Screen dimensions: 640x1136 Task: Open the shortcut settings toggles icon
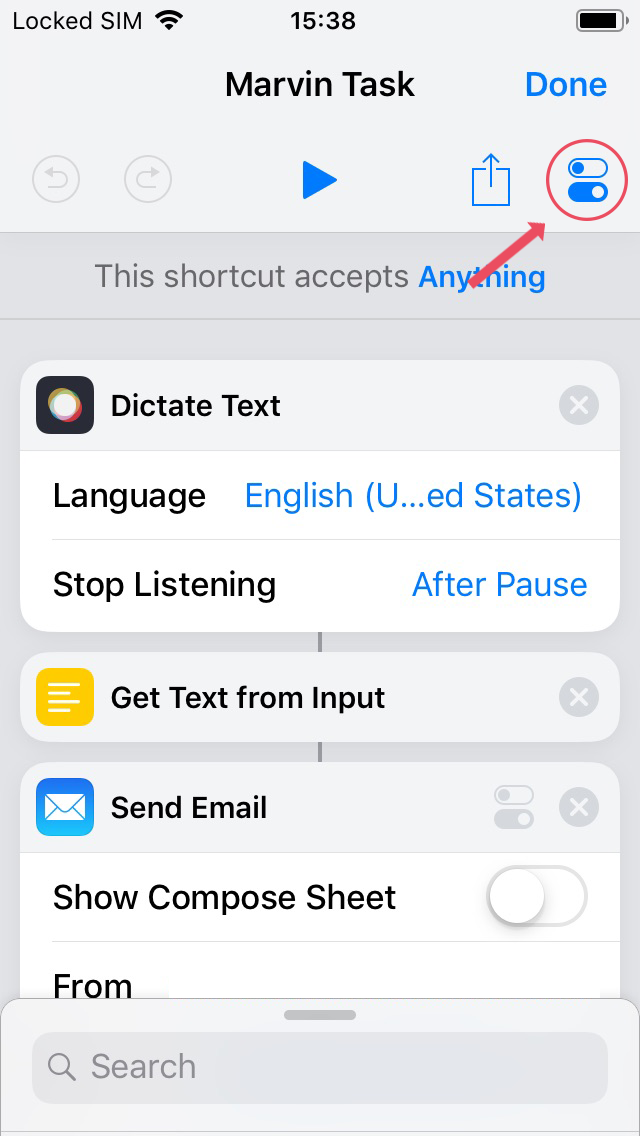point(586,180)
